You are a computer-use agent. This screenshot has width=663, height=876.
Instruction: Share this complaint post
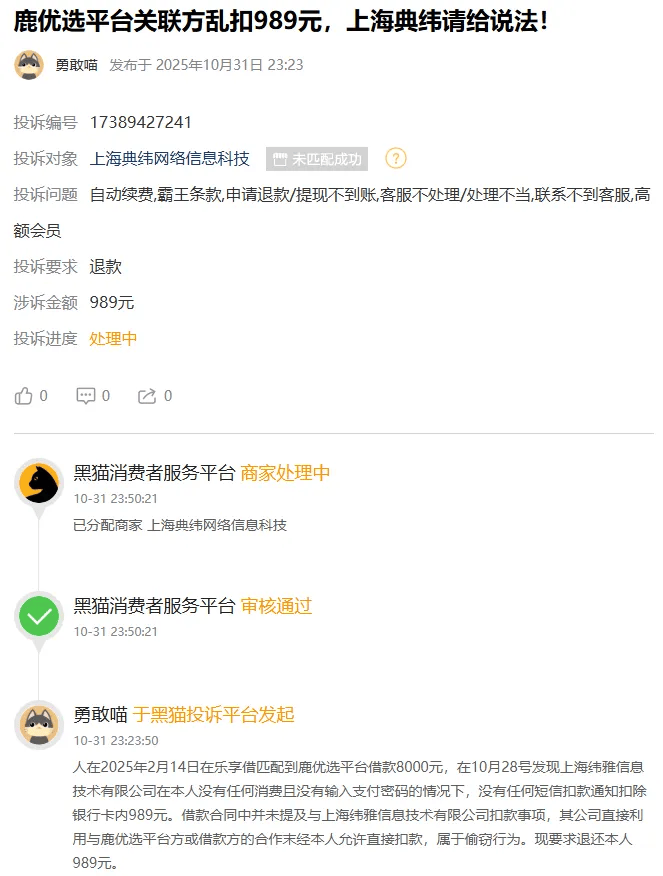148,396
